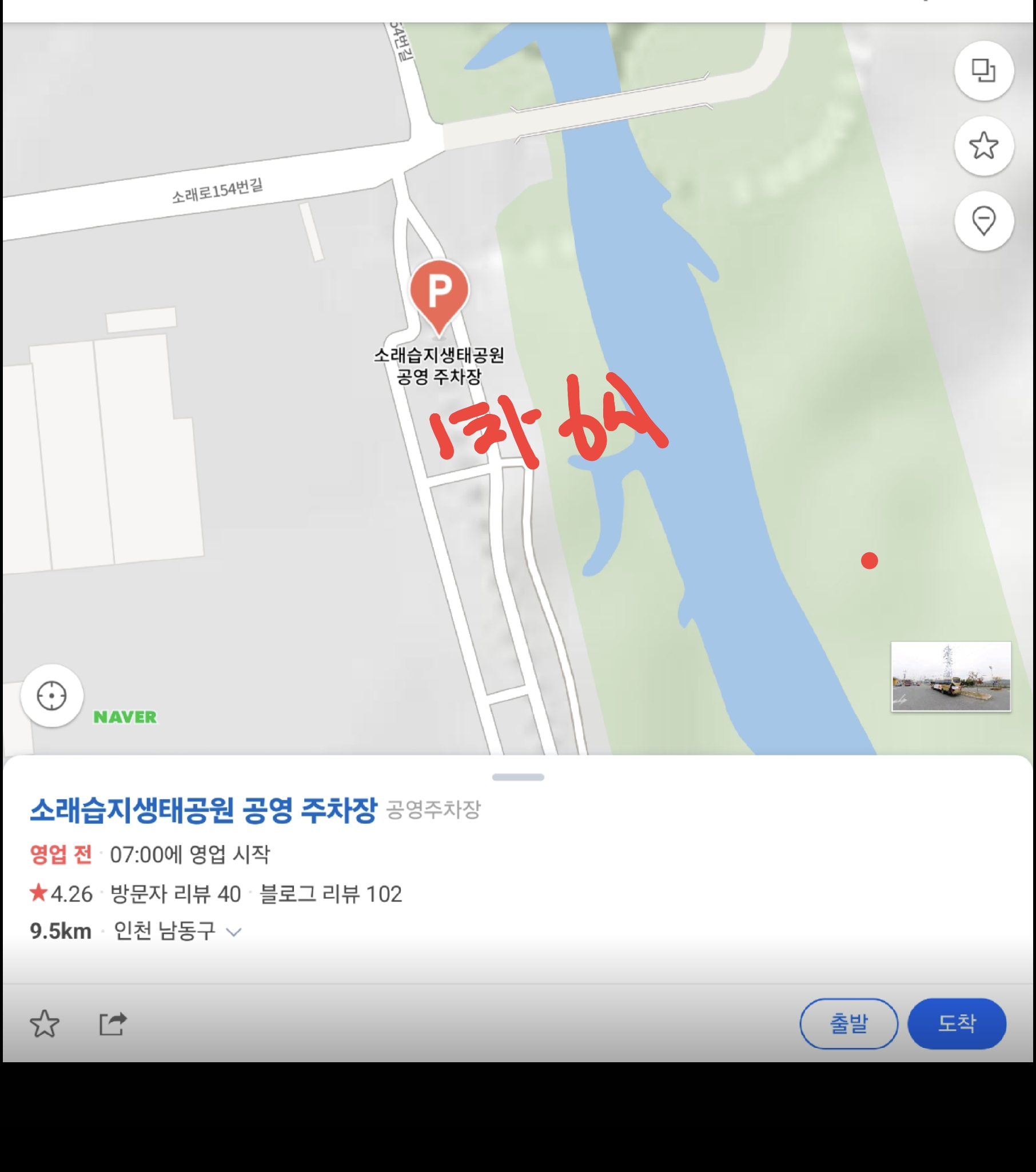This screenshot has height=1172, width=1036.
Task: Tap the place sheet drag handle
Action: [x=517, y=778]
